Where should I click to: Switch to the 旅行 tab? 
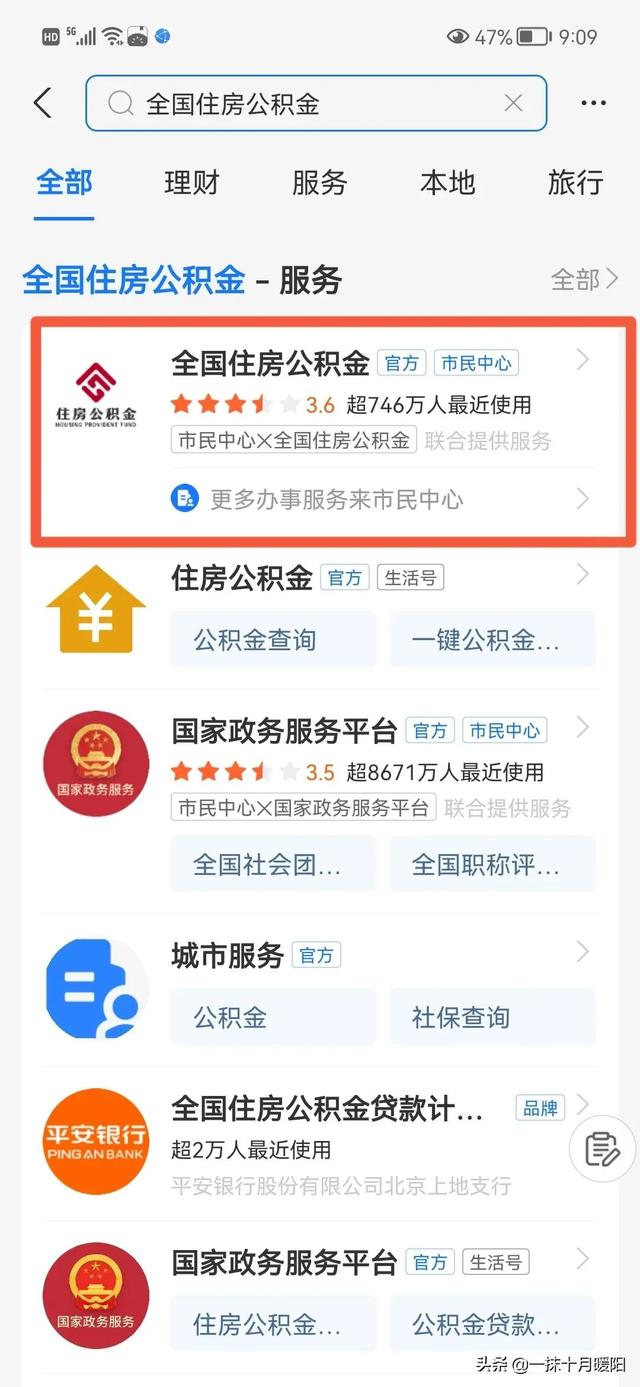pos(575,183)
